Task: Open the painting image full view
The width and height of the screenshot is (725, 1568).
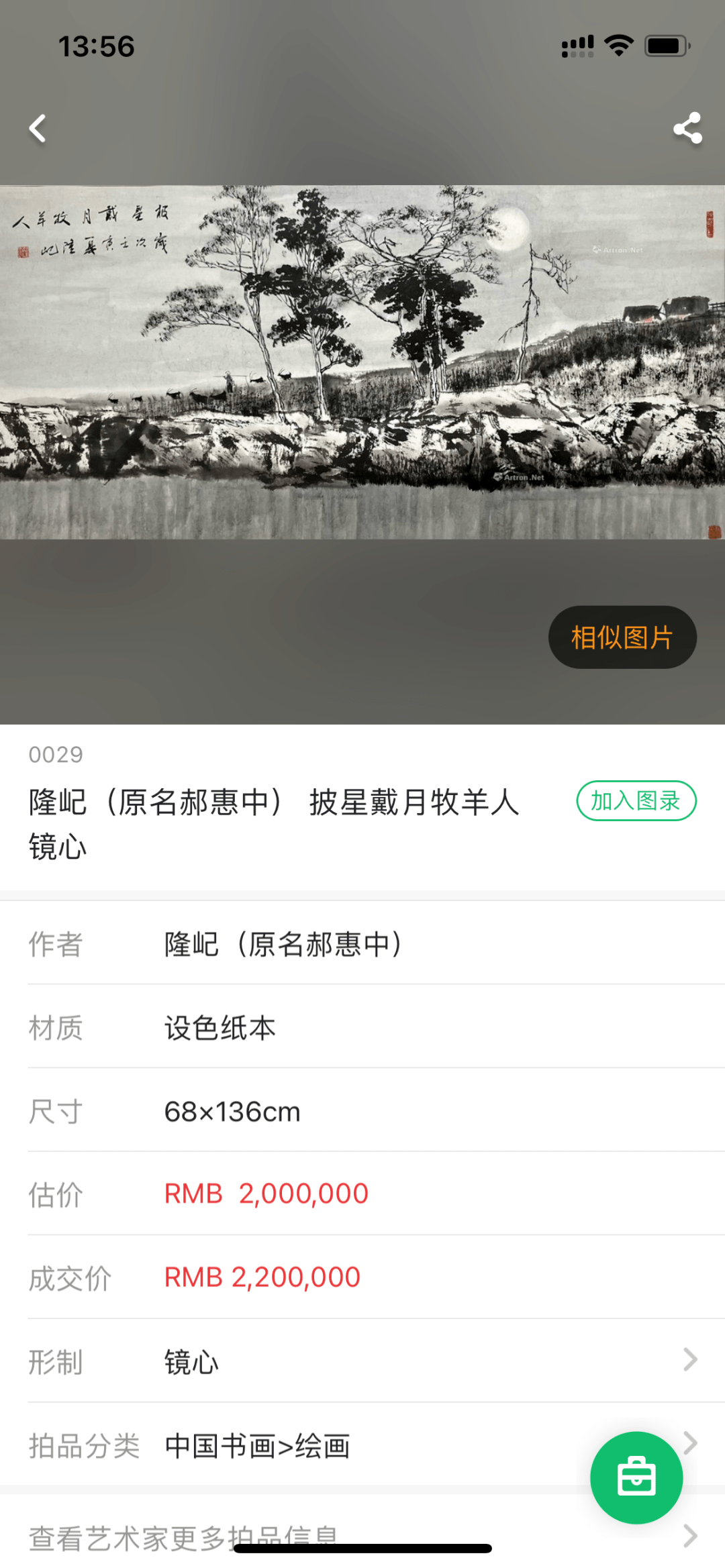Action: (362, 362)
